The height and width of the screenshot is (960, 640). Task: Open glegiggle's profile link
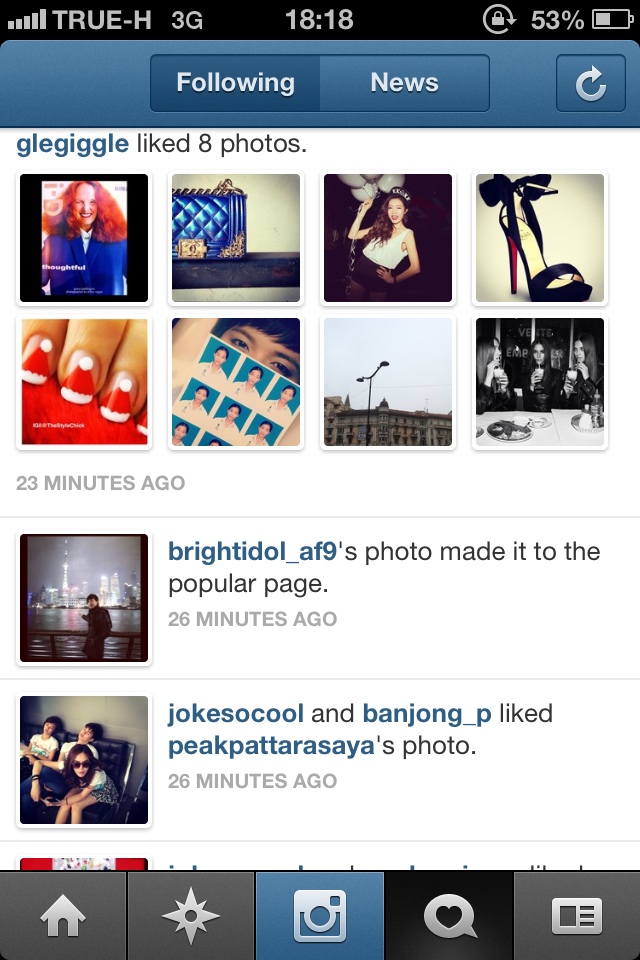72,144
